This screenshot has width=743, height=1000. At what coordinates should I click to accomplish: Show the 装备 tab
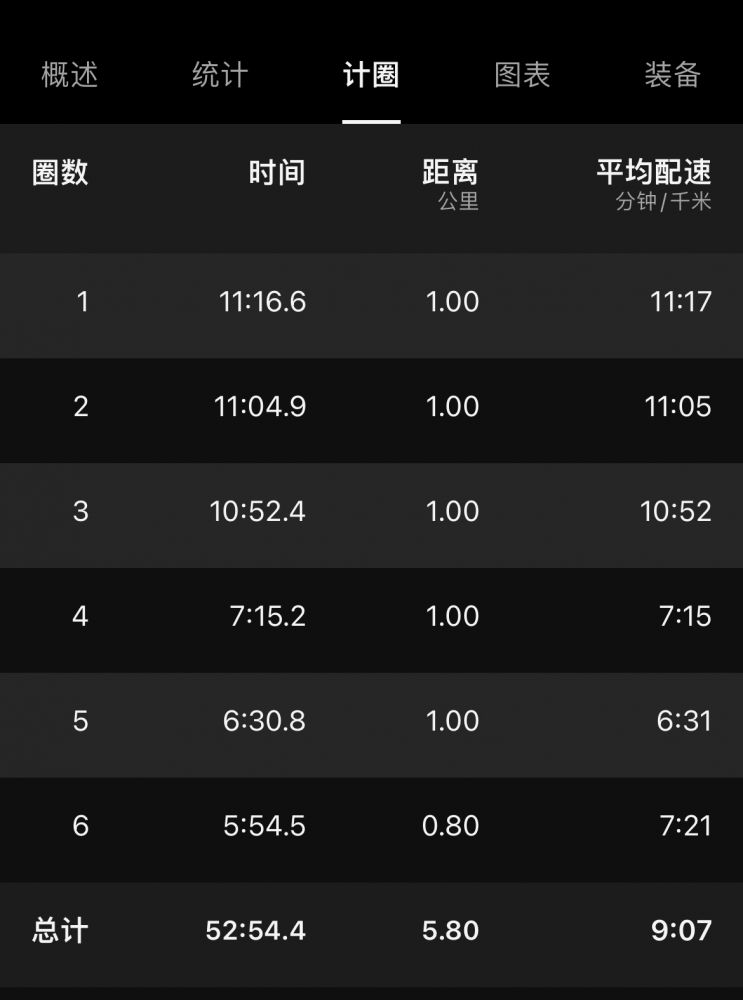[672, 75]
